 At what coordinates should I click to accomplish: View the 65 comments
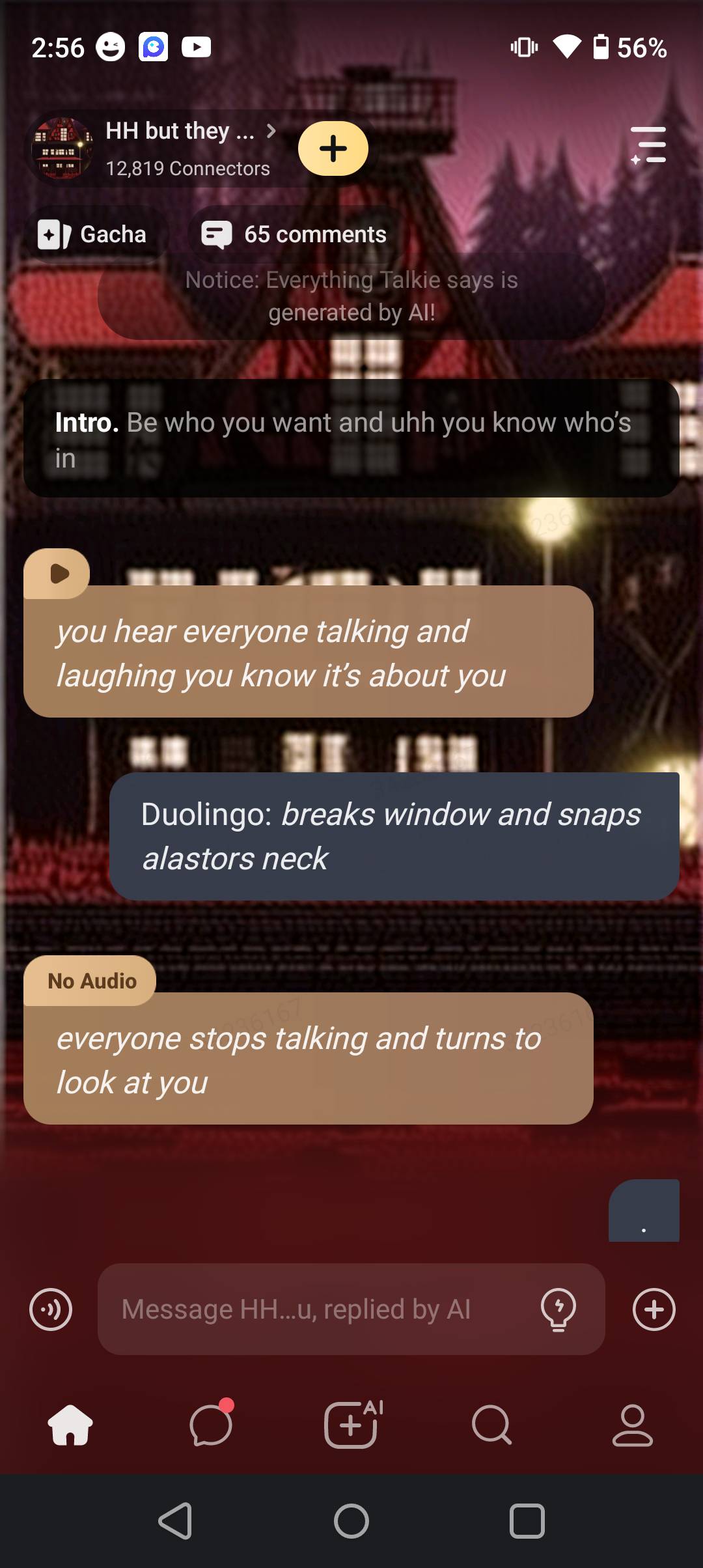(295, 234)
